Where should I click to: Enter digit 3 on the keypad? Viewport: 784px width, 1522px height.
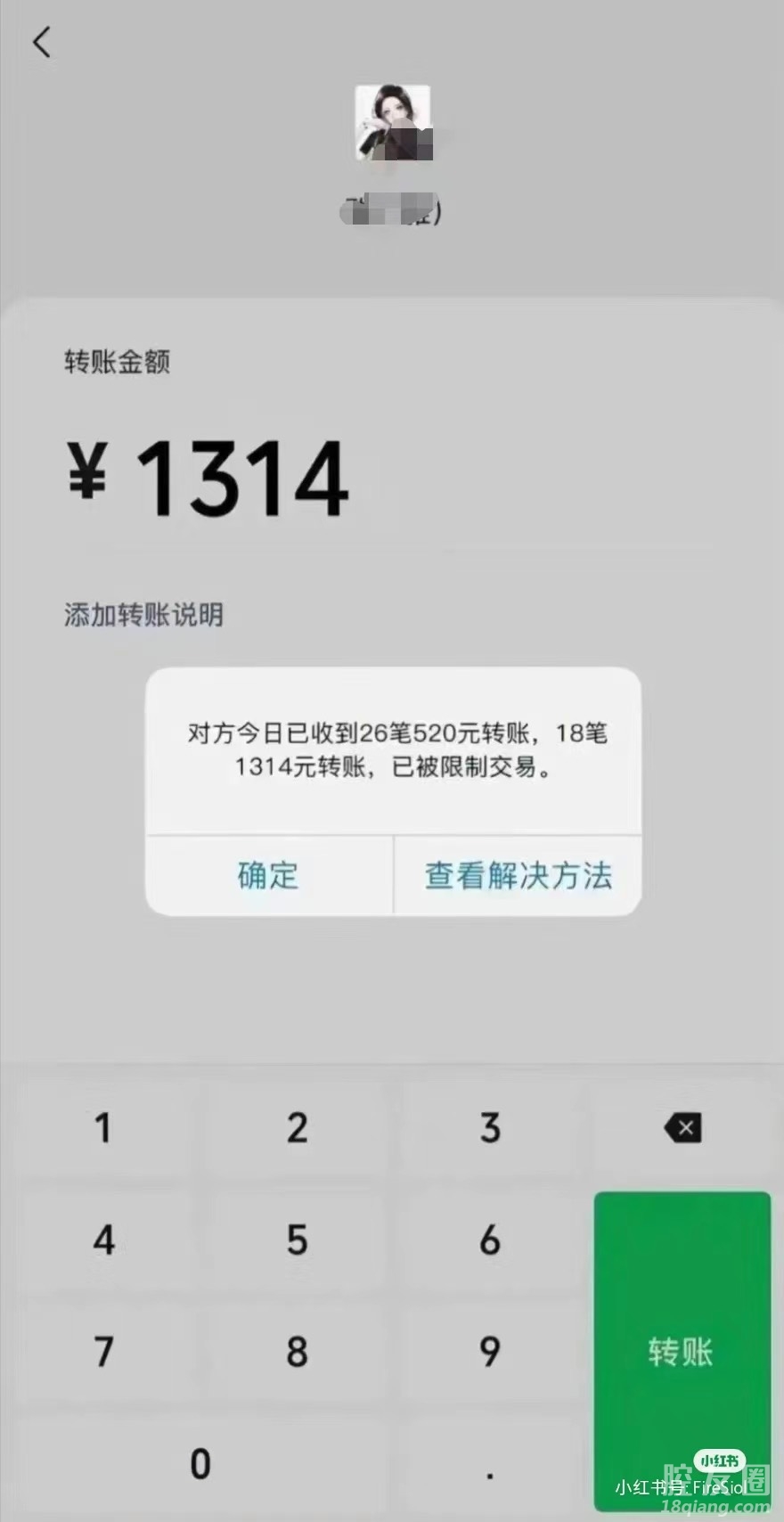[490, 1128]
